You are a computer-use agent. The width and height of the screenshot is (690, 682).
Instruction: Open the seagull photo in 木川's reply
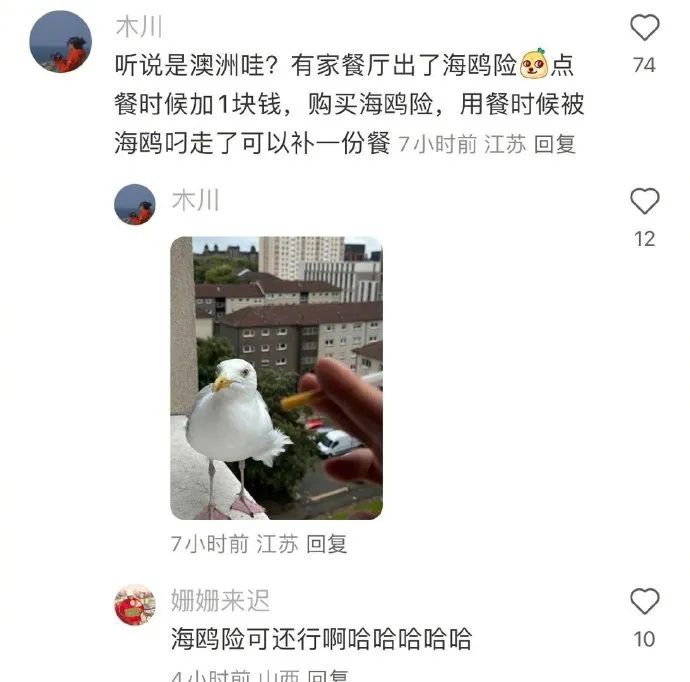276,378
